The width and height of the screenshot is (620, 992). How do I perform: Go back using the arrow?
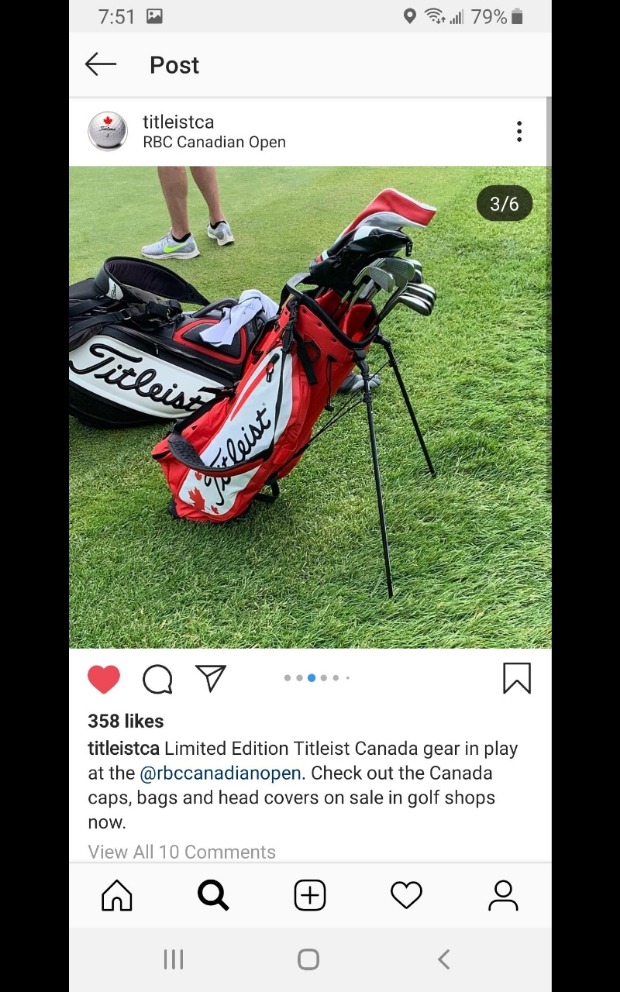(x=100, y=65)
